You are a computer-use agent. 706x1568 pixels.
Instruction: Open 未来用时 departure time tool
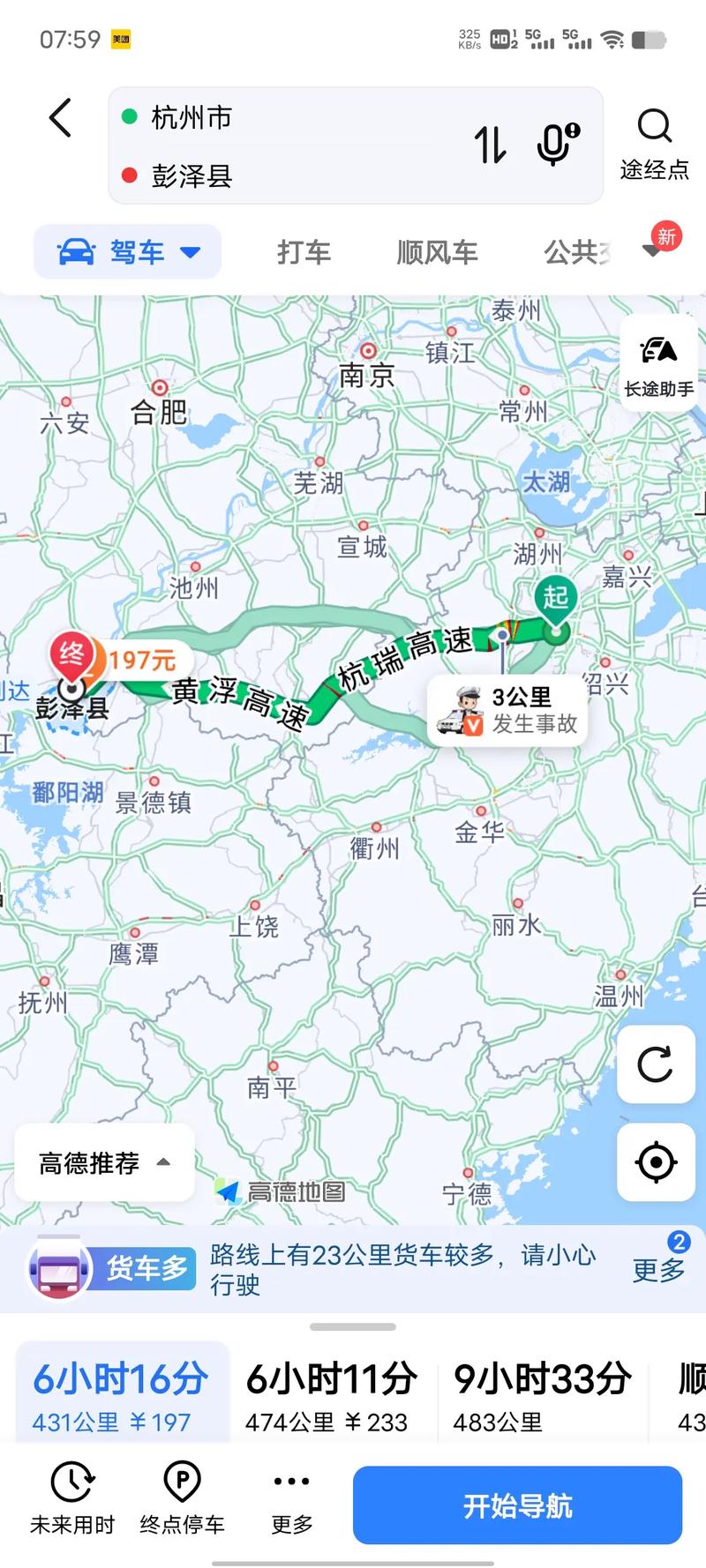click(x=74, y=1499)
